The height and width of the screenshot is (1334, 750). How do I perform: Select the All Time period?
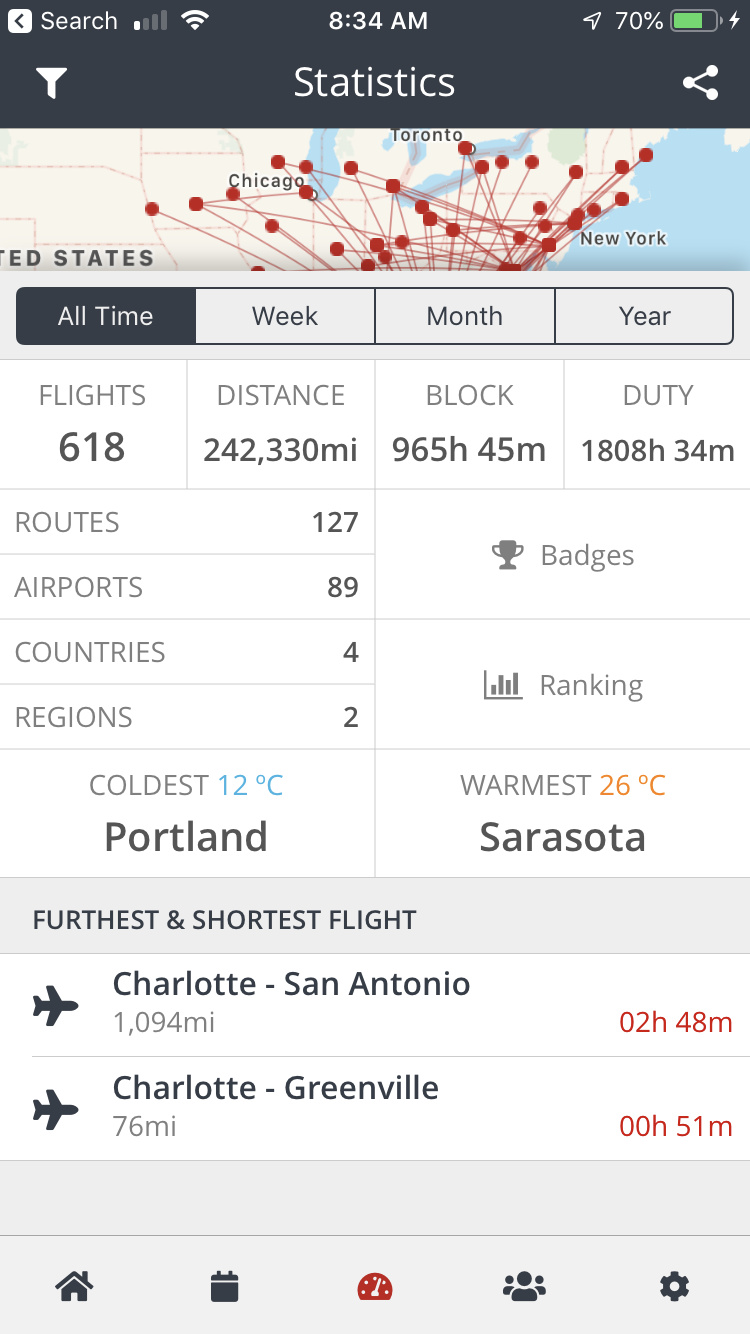(106, 316)
